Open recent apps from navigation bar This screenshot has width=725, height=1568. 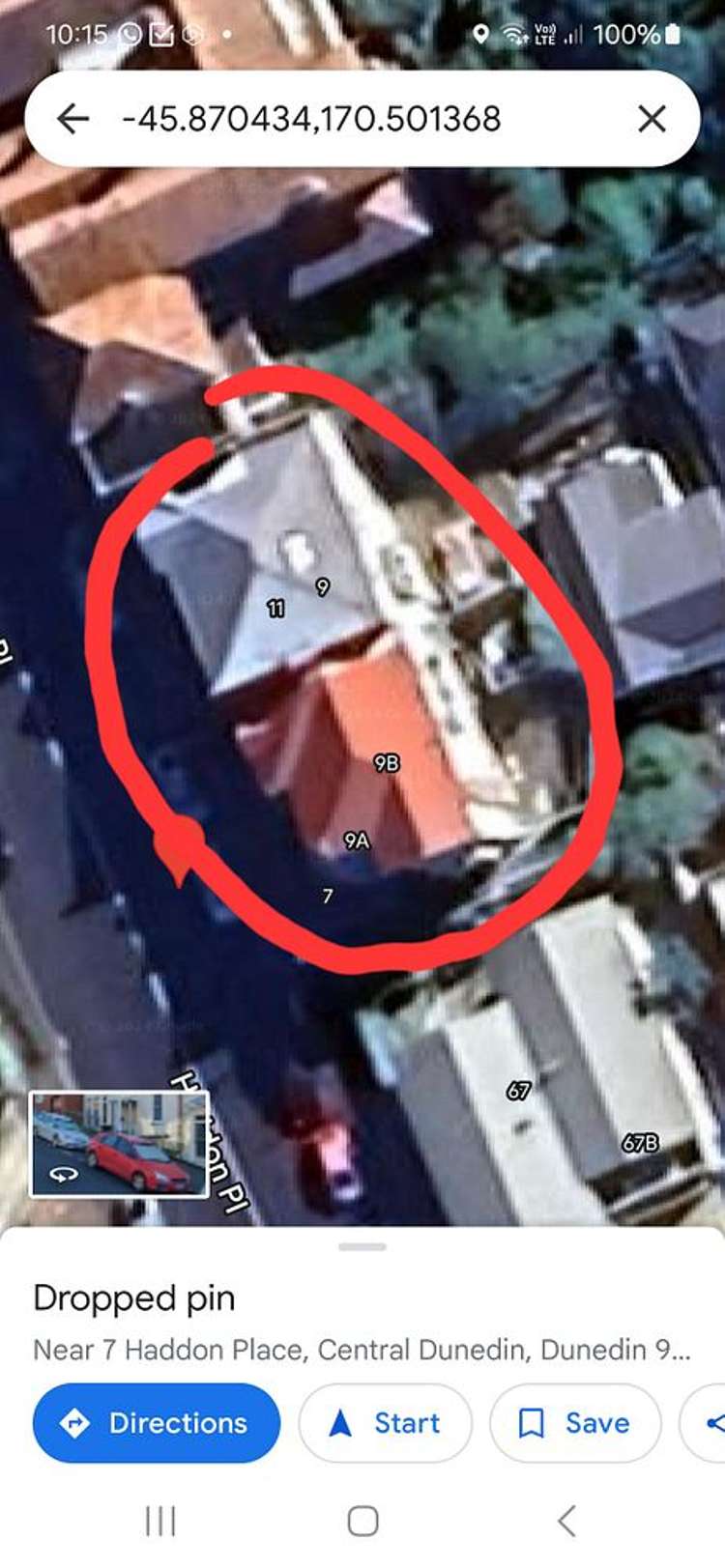coord(160,1521)
